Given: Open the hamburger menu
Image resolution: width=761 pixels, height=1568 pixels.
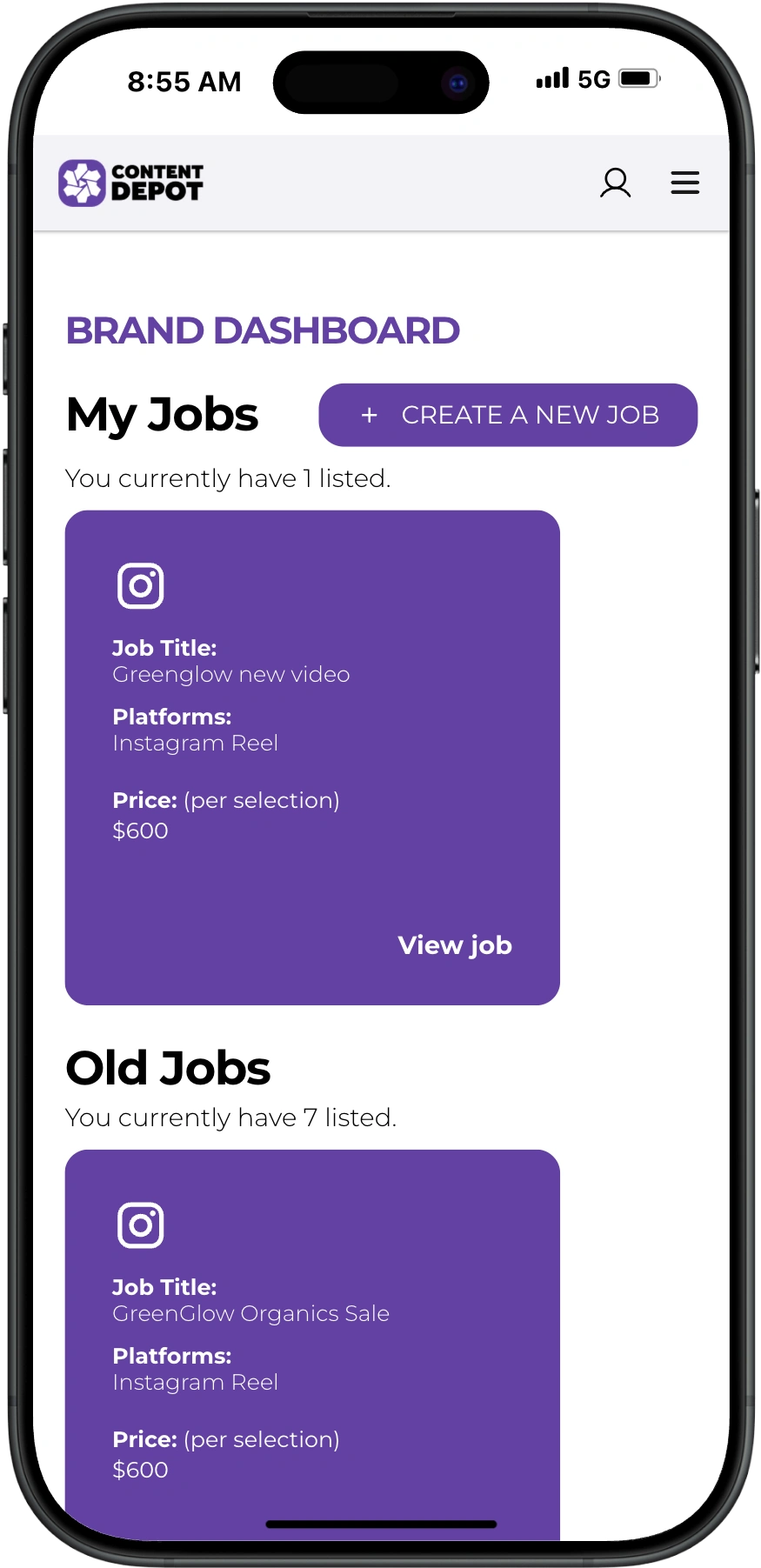Looking at the screenshot, I should (684, 183).
